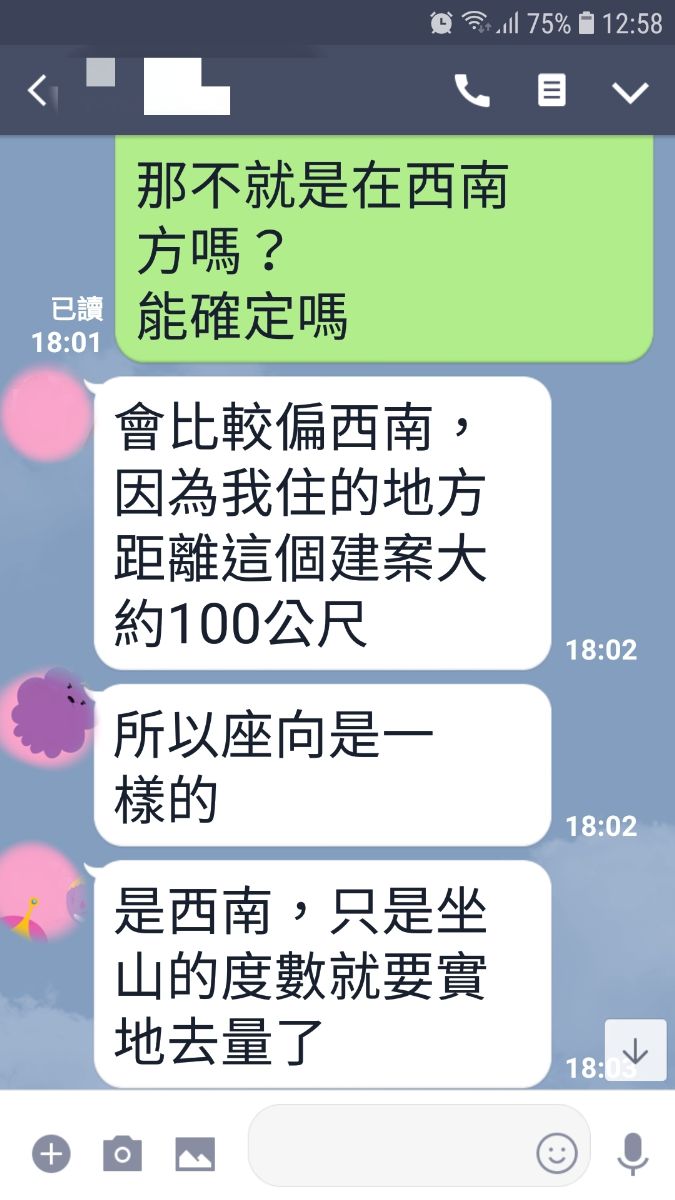The height and width of the screenshot is (1200, 675).
Task: Record a voice message with microphone
Action: click(x=632, y=1154)
